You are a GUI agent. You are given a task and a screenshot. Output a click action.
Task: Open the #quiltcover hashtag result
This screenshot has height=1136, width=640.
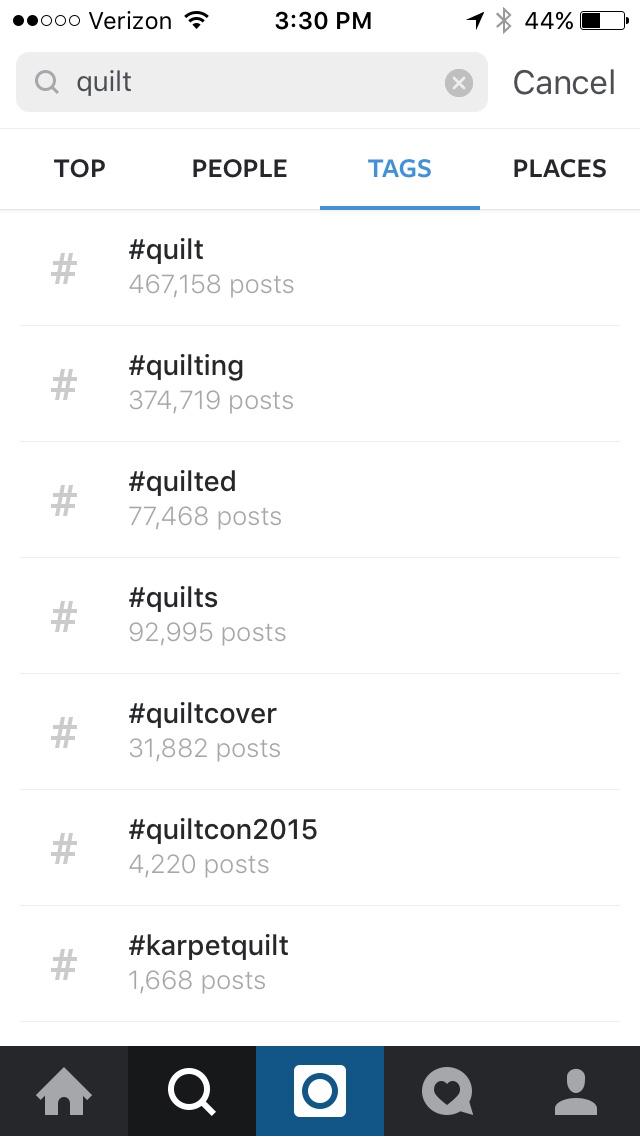click(320, 732)
